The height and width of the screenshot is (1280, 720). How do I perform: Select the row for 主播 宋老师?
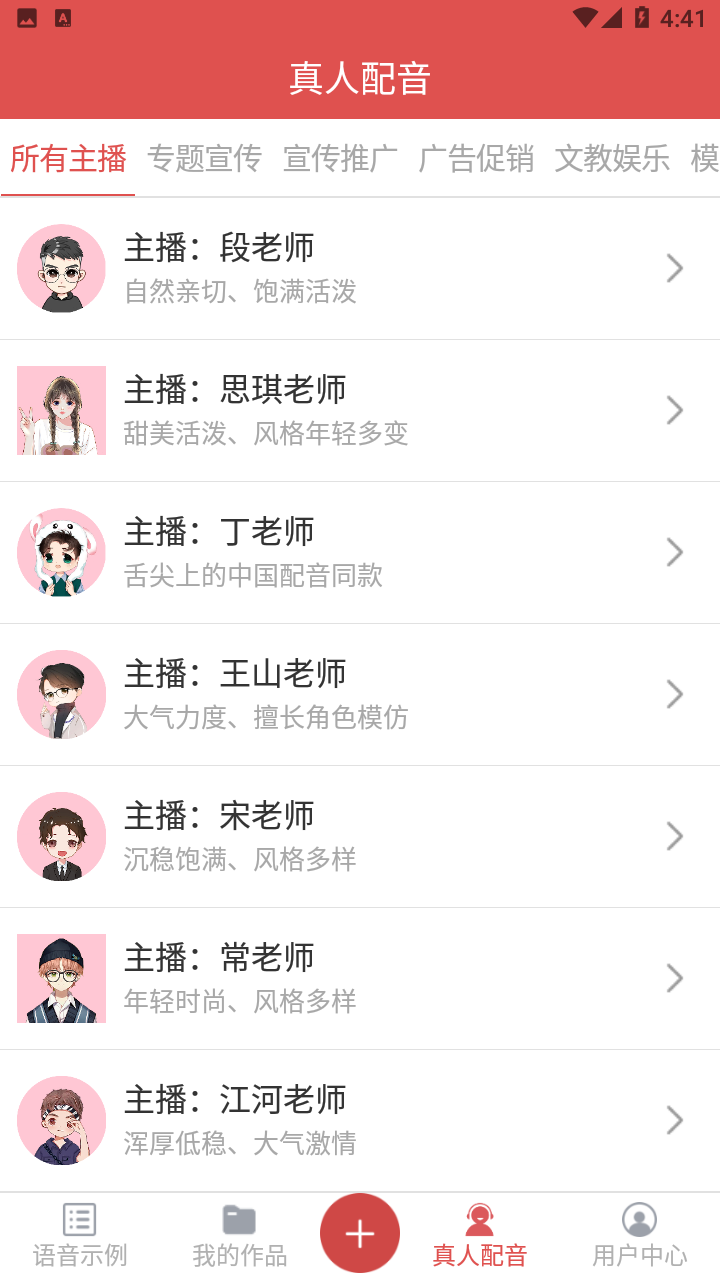coord(360,836)
